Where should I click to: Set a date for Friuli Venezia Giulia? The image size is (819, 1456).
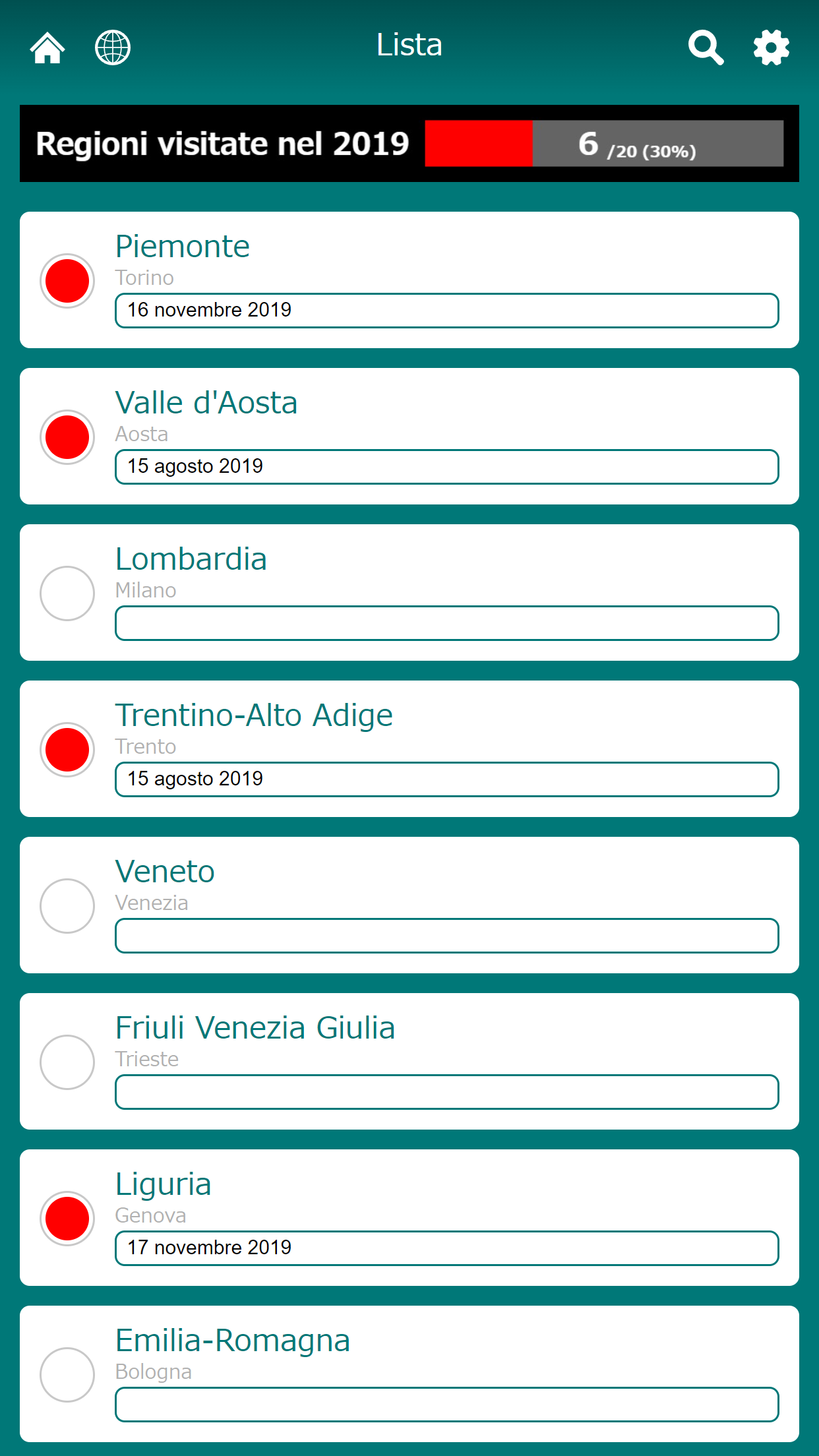coord(447,1092)
